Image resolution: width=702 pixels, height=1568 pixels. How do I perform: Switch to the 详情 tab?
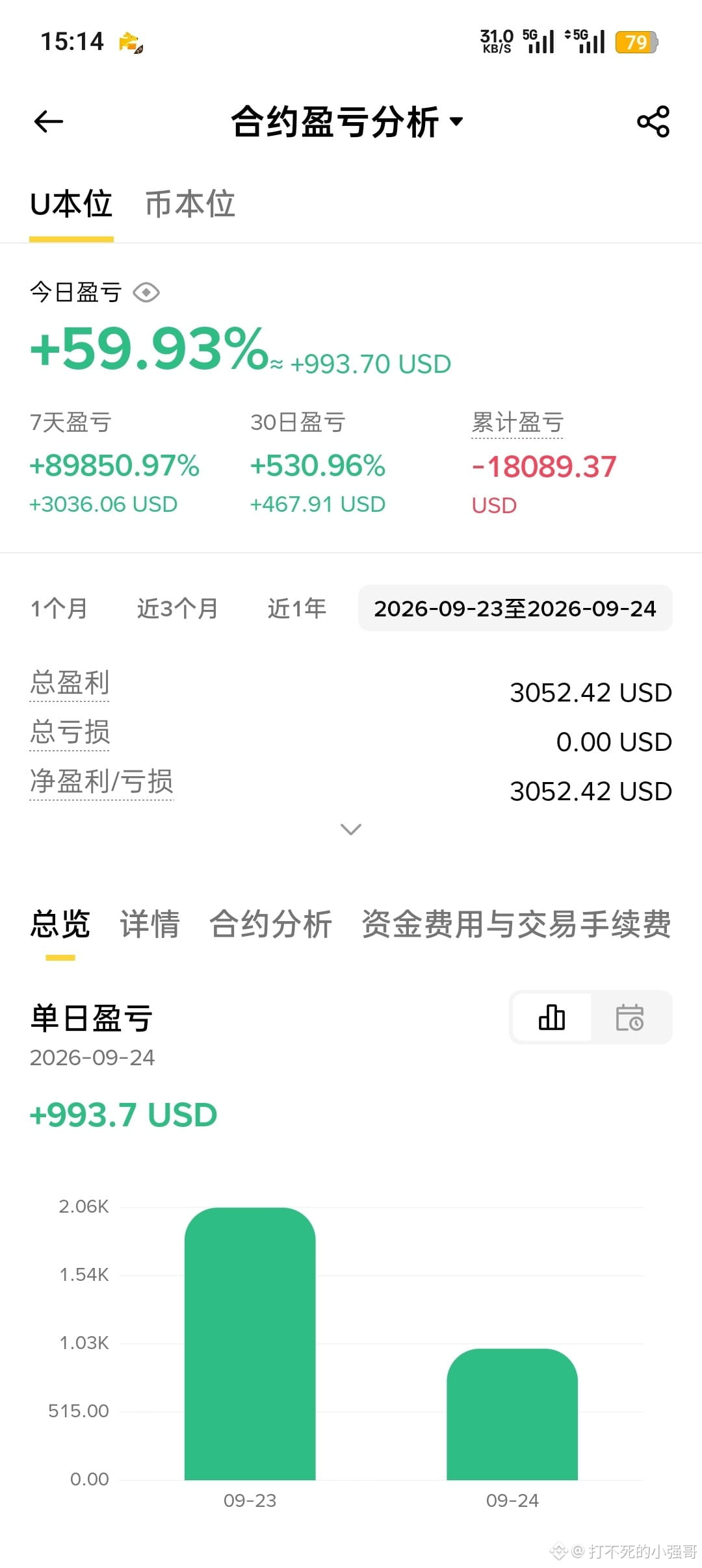click(x=150, y=924)
